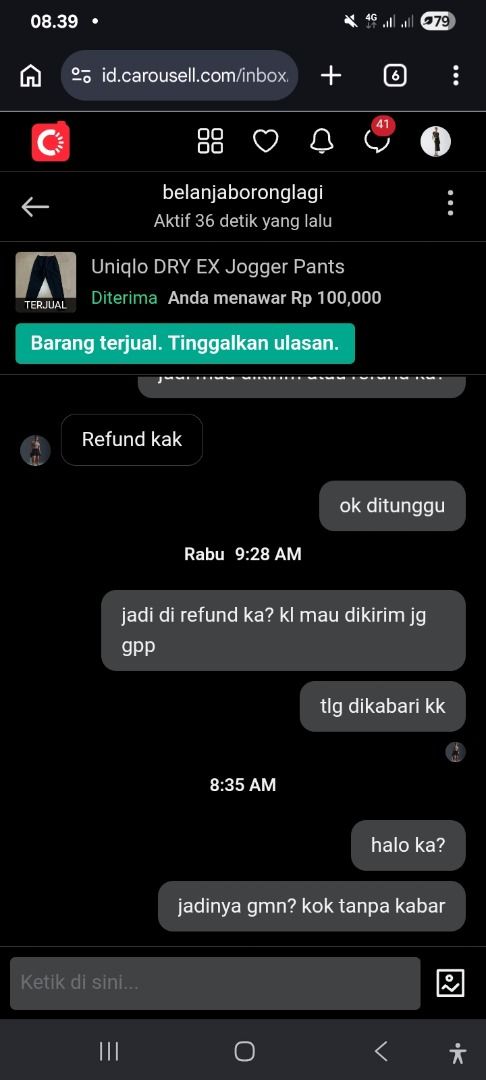Open recent apps from navigation bar
The height and width of the screenshot is (1080, 486).
click(109, 1051)
